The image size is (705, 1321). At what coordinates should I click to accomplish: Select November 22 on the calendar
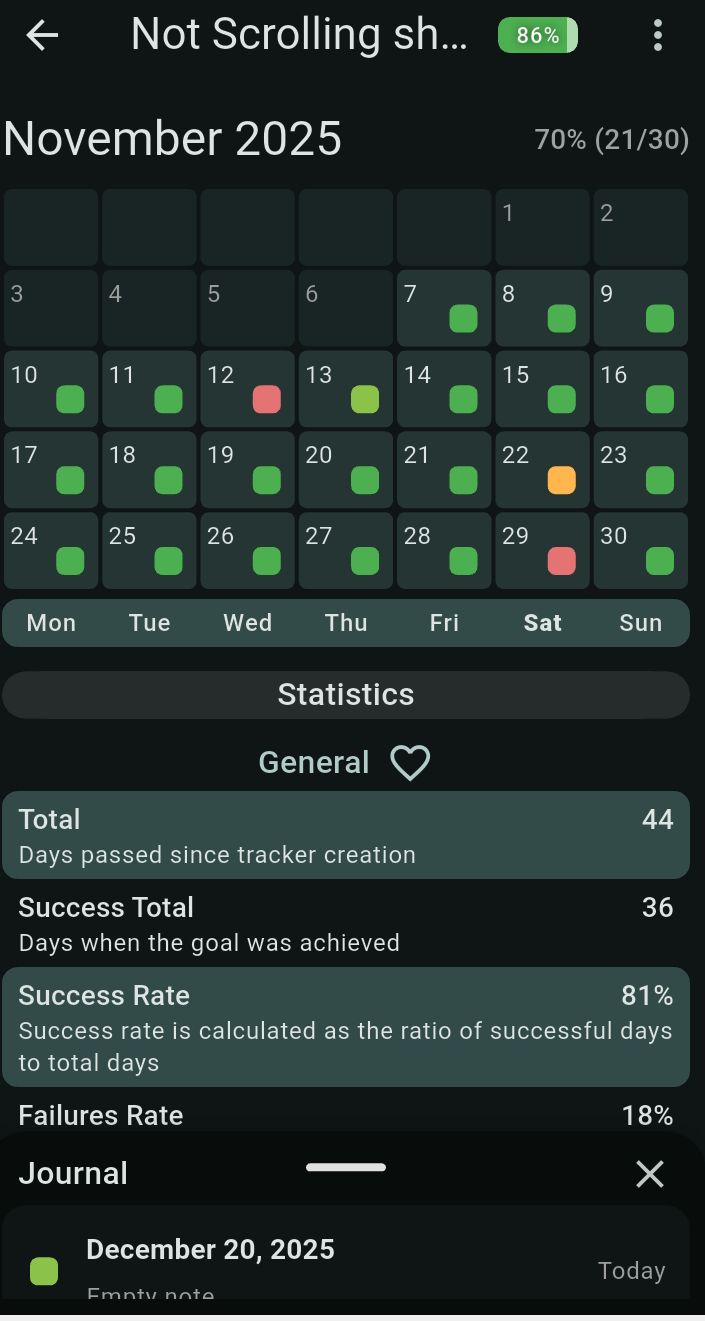tap(542, 470)
